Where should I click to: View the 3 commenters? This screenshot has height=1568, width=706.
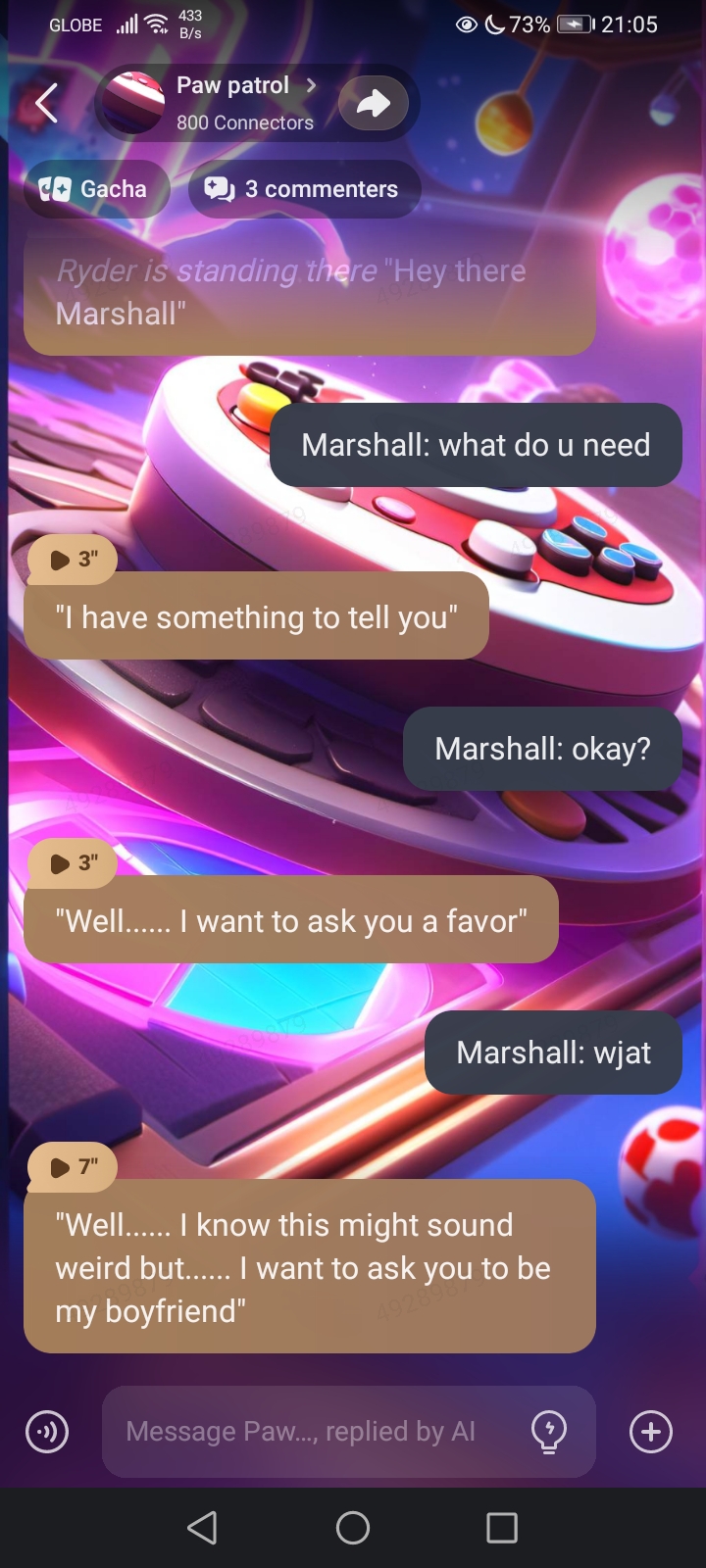point(302,189)
